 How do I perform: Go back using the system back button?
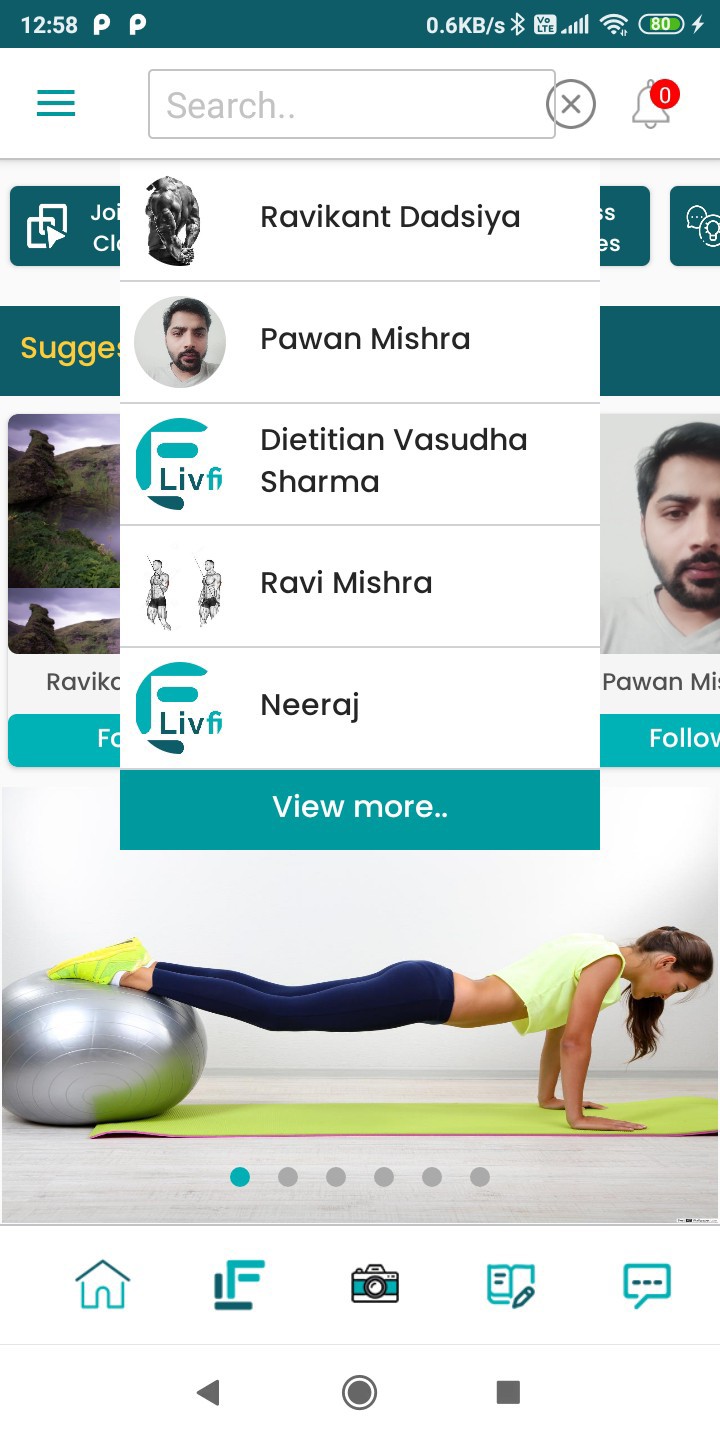coord(208,1392)
